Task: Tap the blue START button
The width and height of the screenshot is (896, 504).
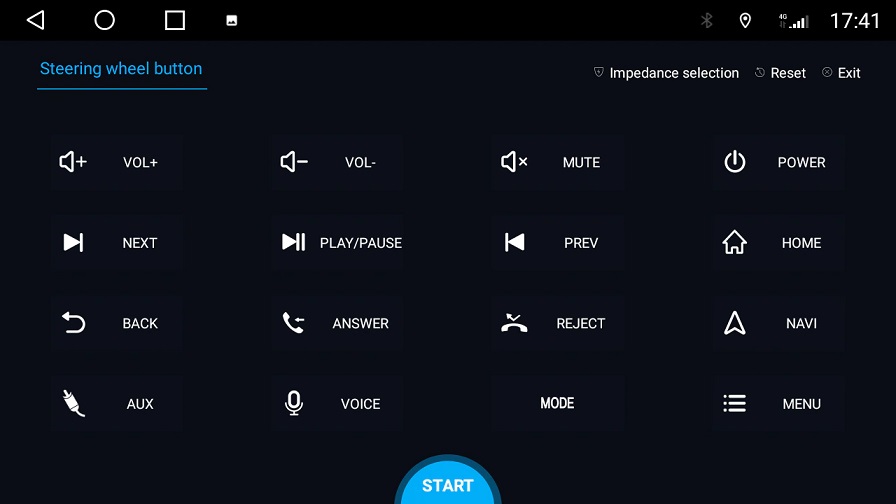Action: (447, 485)
